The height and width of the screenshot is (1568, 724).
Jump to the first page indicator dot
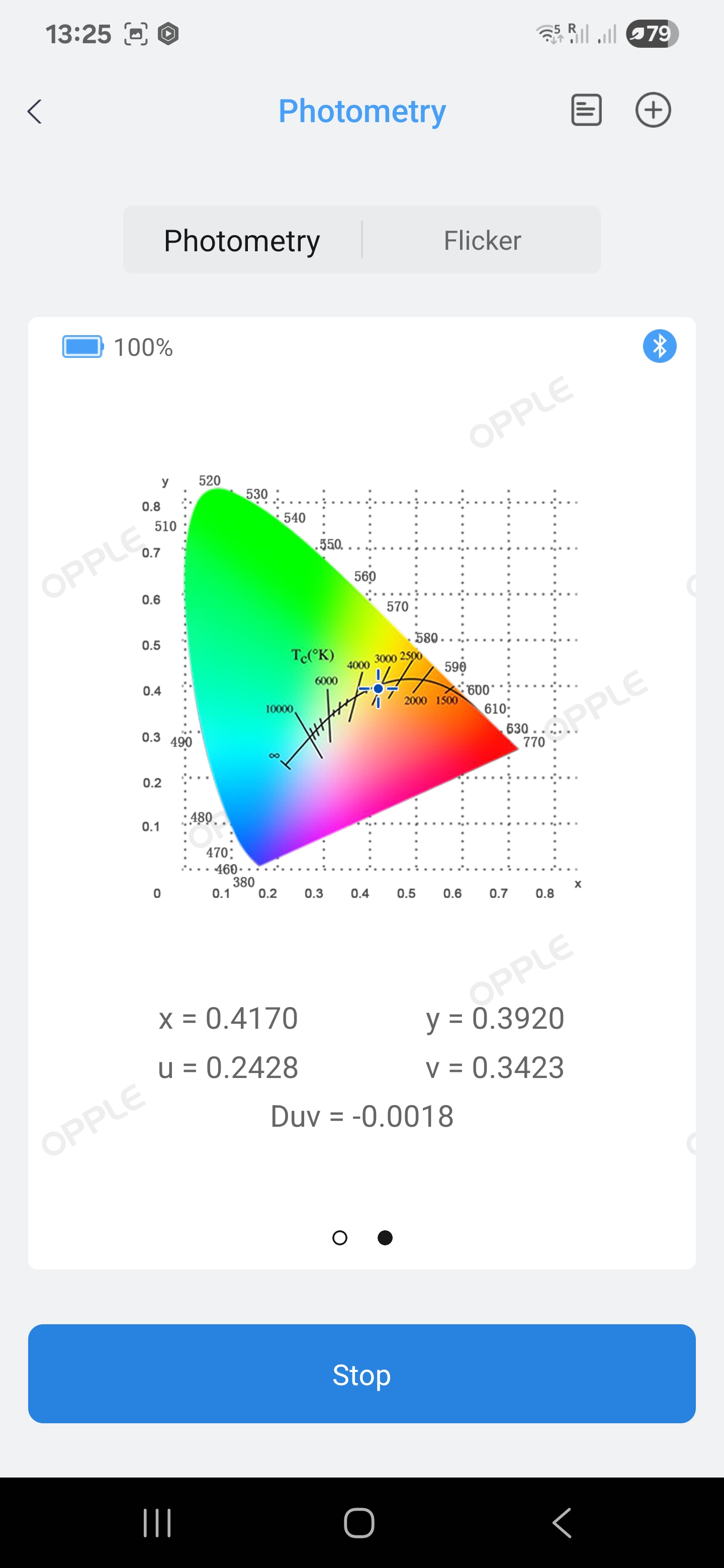tap(340, 1237)
